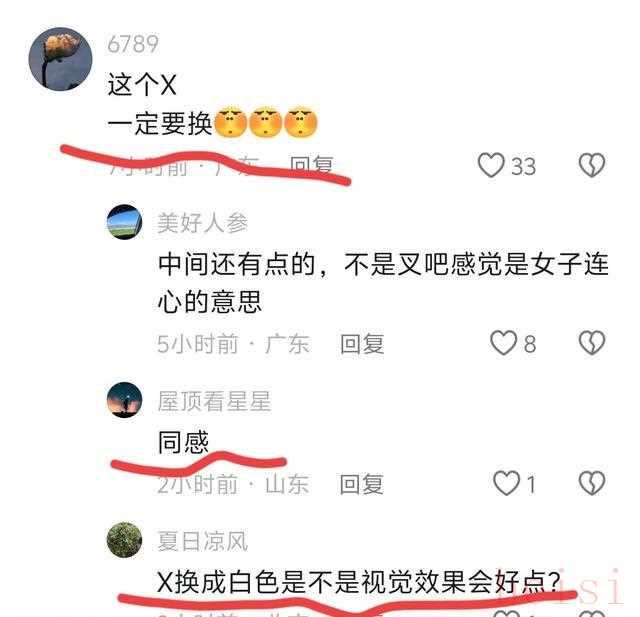The width and height of the screenshot is (640, 617).
Task: Reply to 美好人参's comment
Action: [362, 344]
